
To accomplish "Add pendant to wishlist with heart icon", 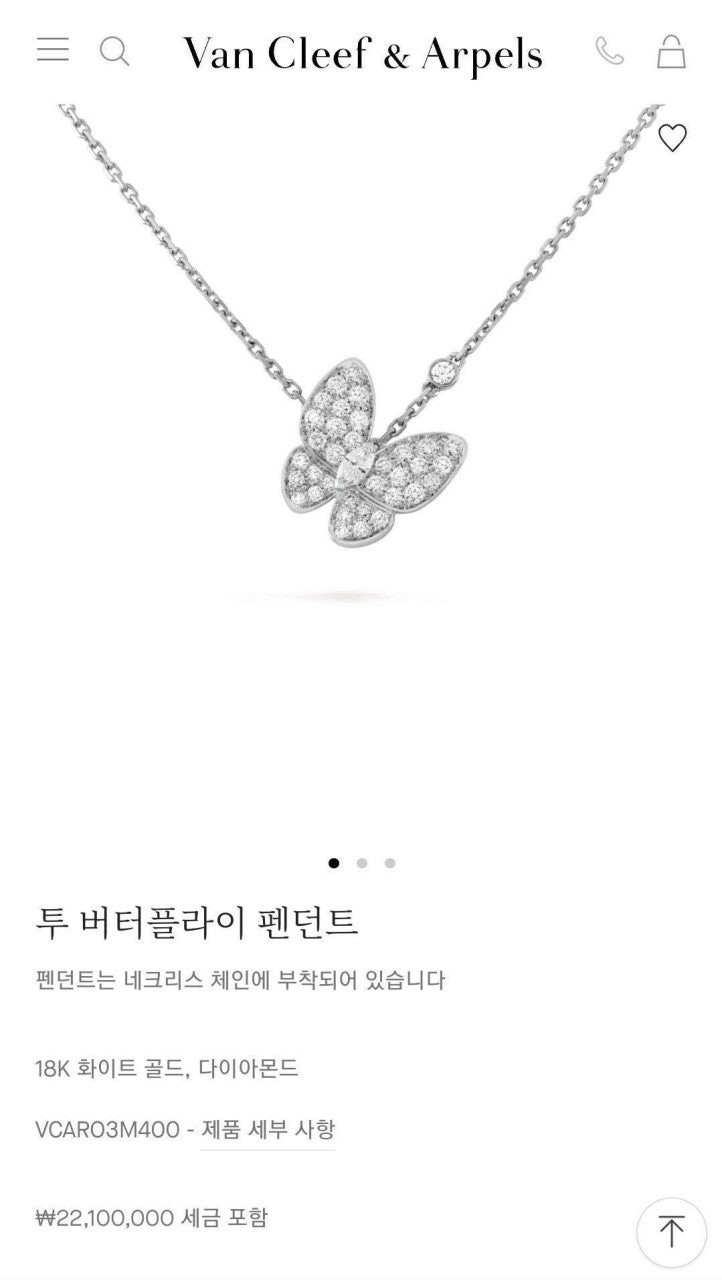I will (x=672, y=137).
